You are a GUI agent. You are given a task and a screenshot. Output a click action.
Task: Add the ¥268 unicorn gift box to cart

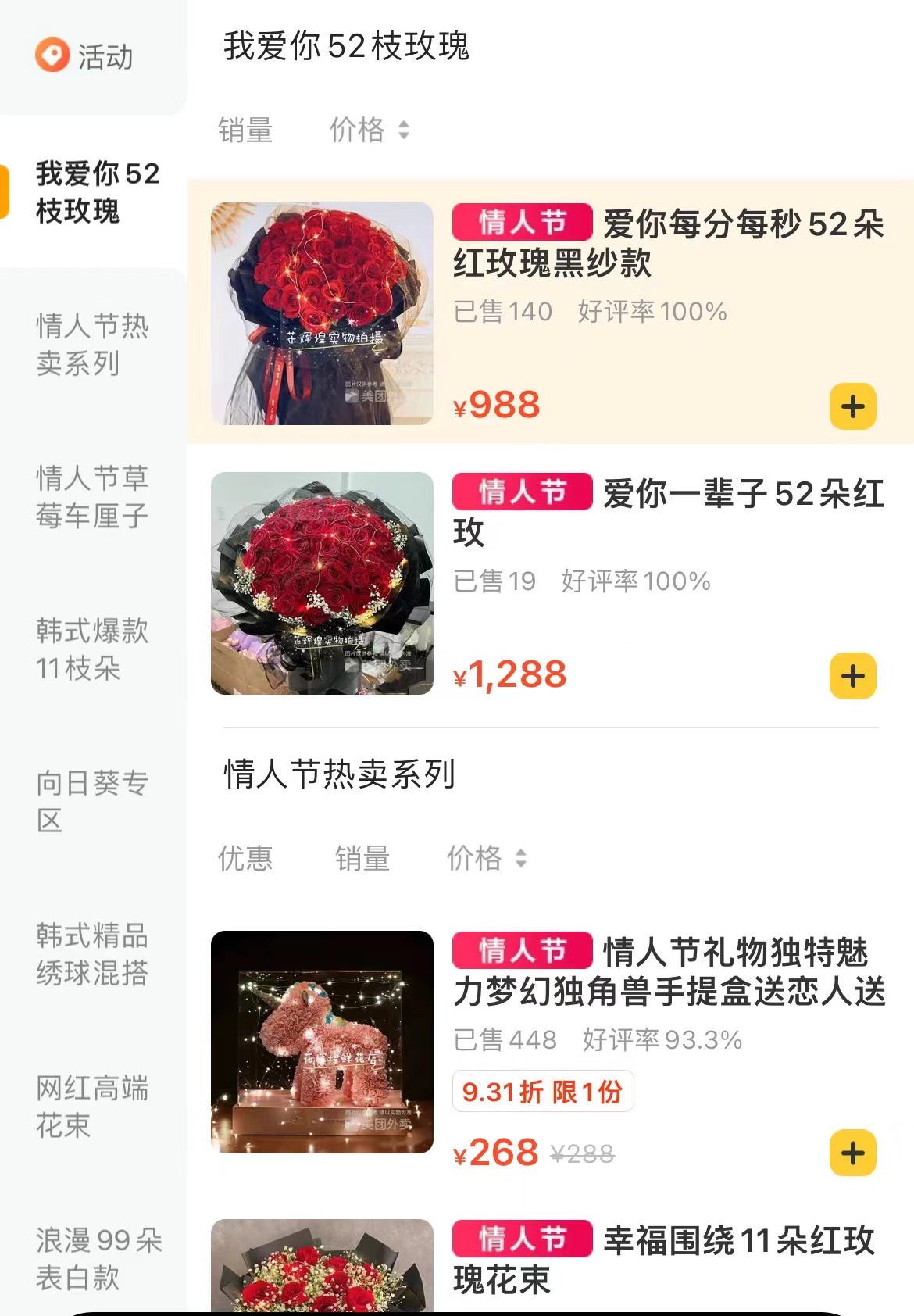pos(852,1153)
